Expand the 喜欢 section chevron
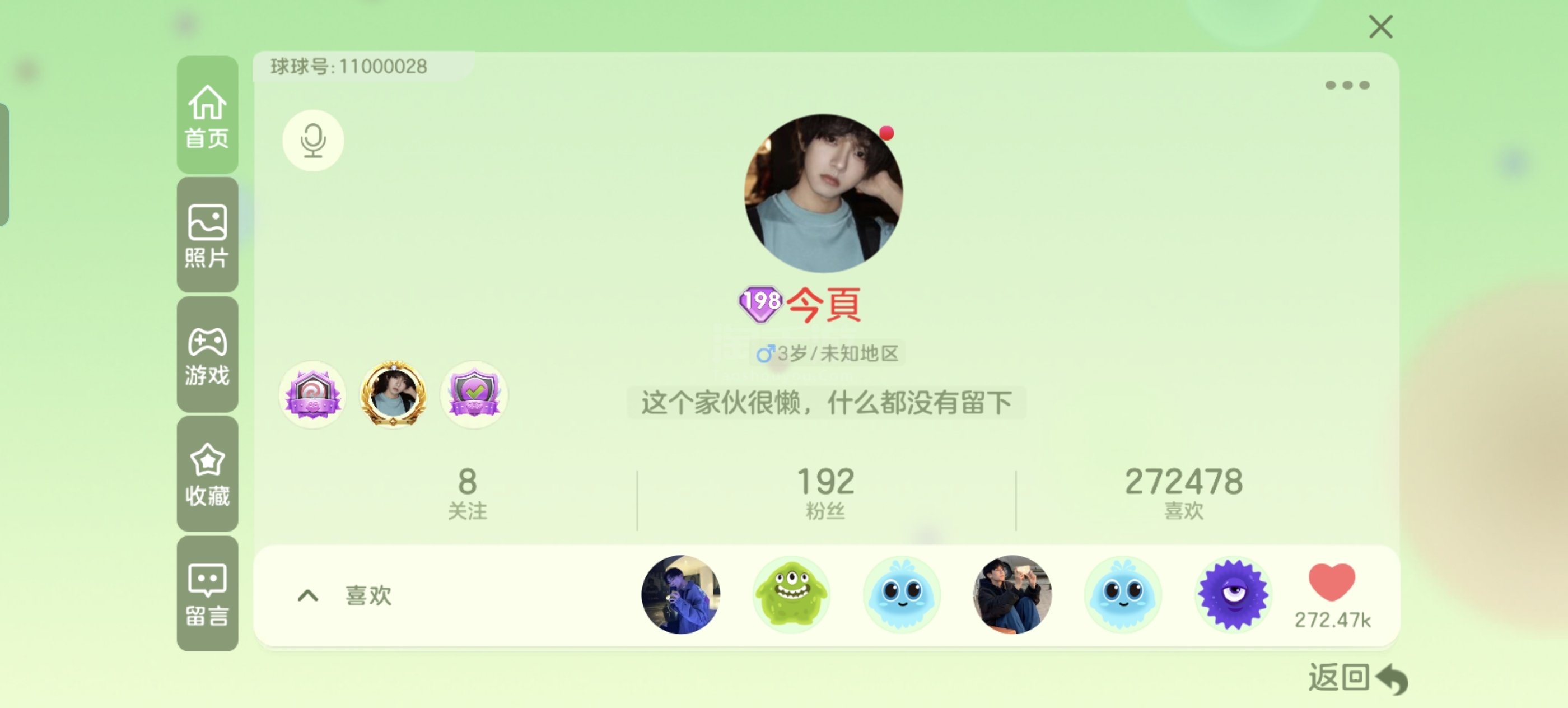Screen dimensions: 1568x708 tap(308, 595)
